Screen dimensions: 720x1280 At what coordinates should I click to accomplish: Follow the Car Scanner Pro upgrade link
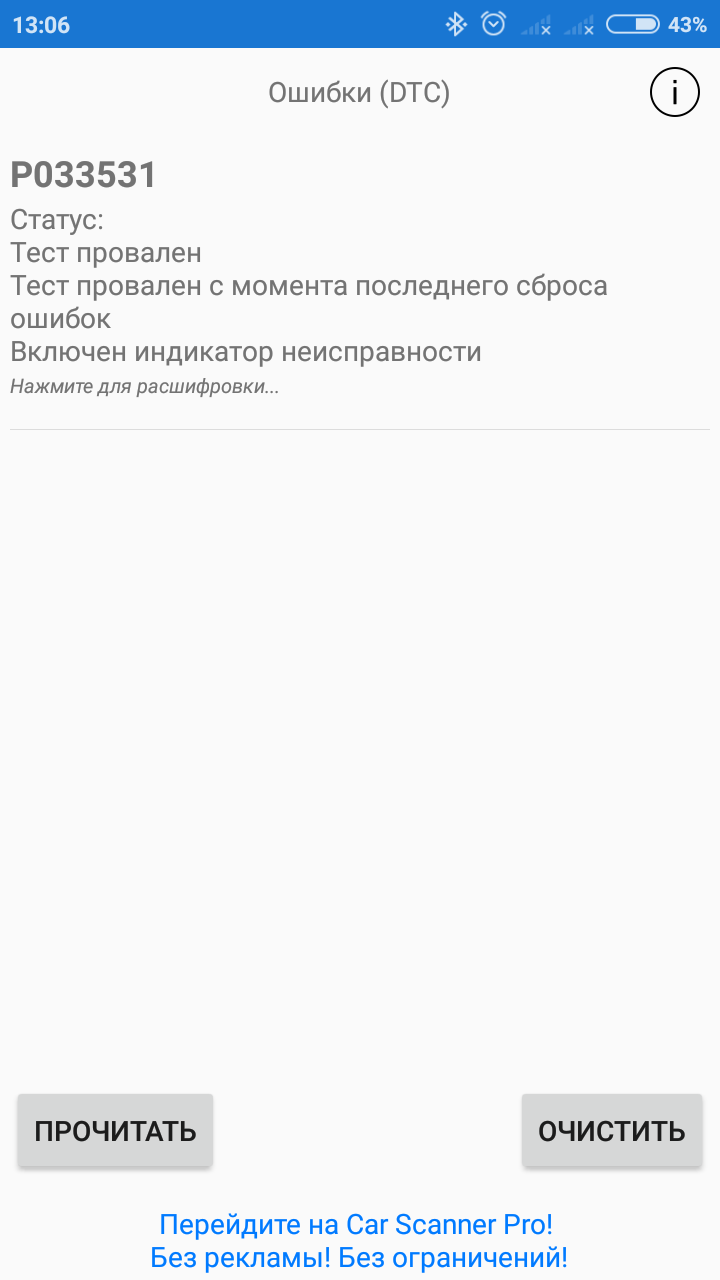coord(359,1240)
